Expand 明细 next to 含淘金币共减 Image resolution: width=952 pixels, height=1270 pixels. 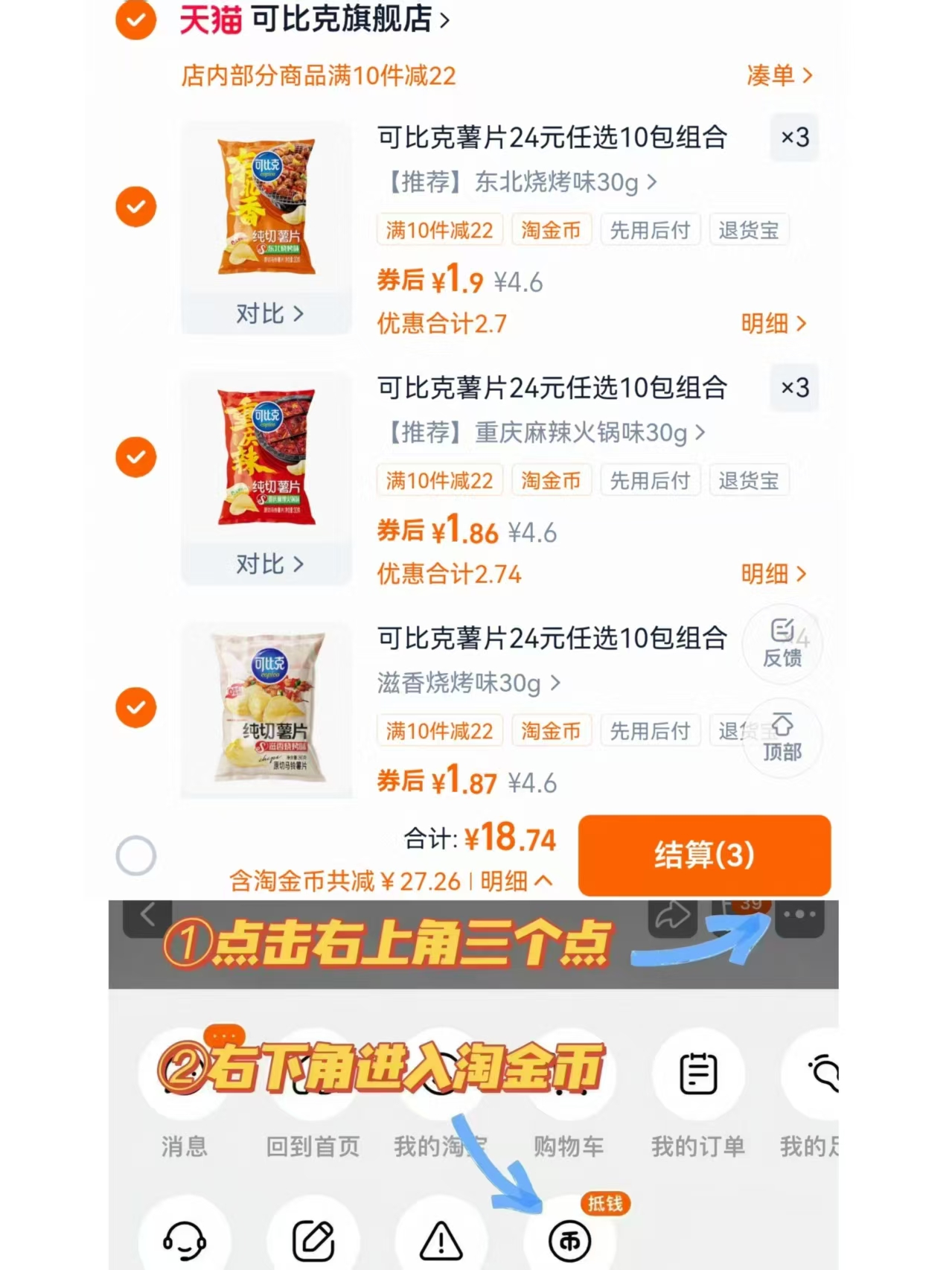pos(513,882)
